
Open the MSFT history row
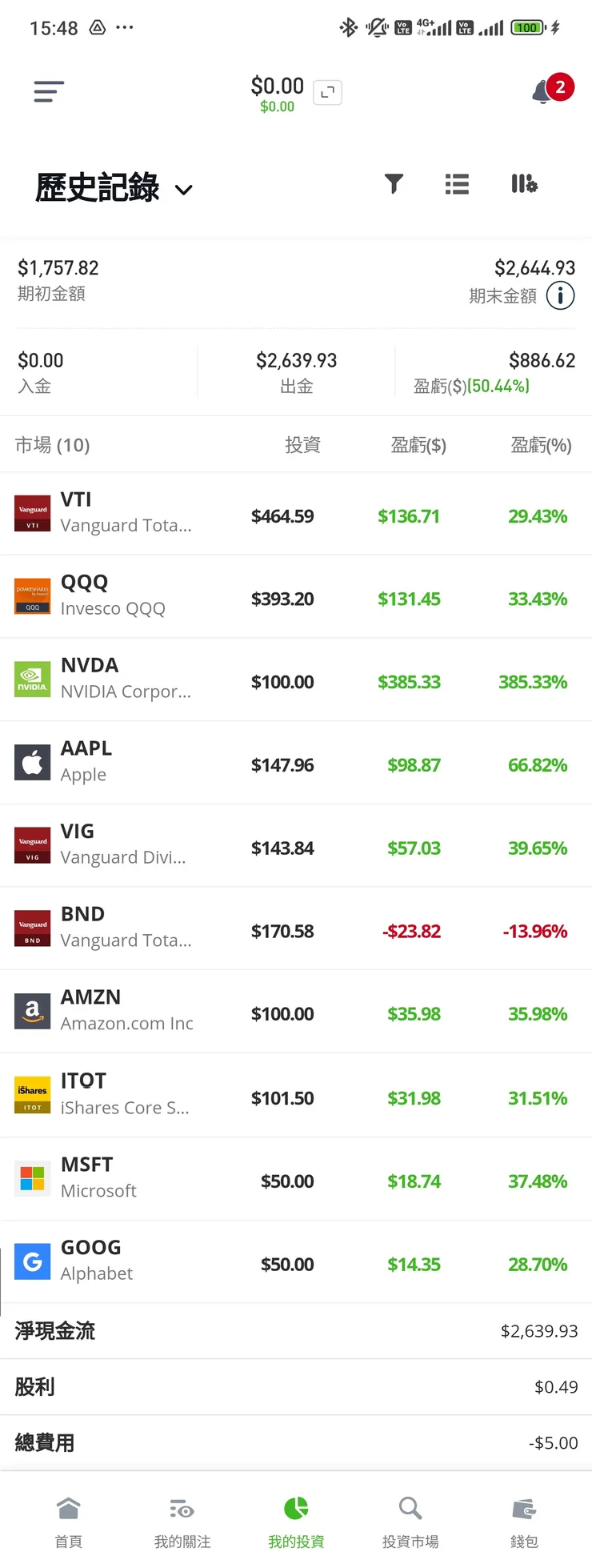click(x=296, y=1179)
